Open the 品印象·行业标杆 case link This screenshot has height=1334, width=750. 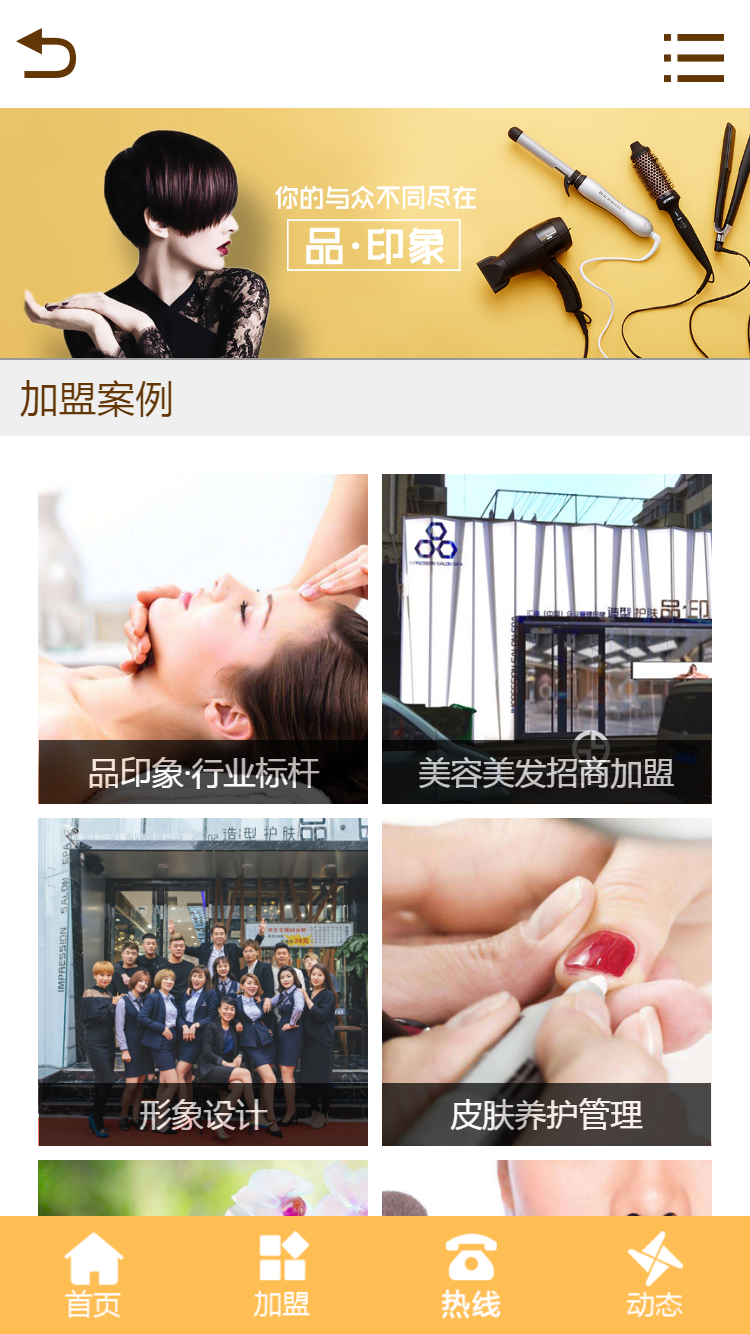click(202, 772)
